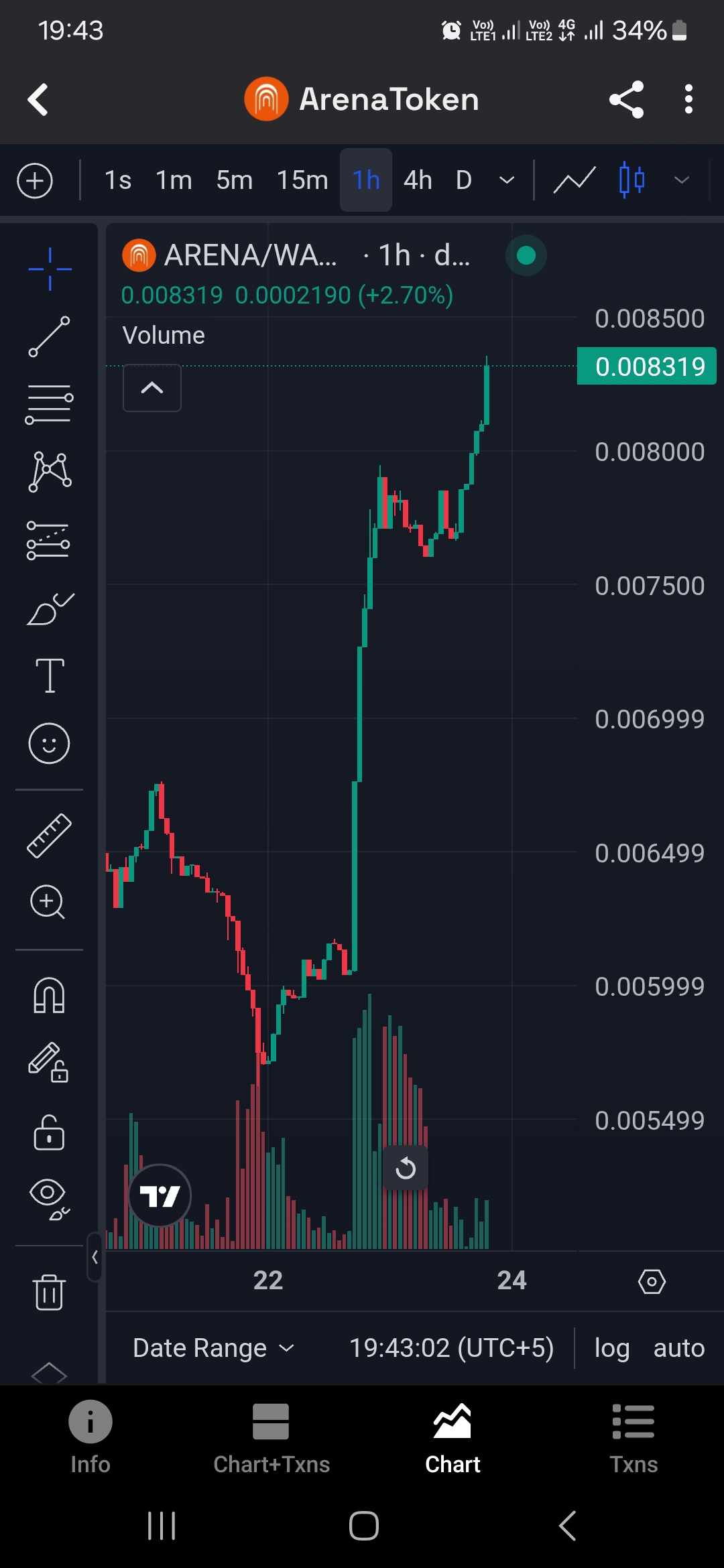
Task: Open the ruler measure tool
Action: (49, 836)
